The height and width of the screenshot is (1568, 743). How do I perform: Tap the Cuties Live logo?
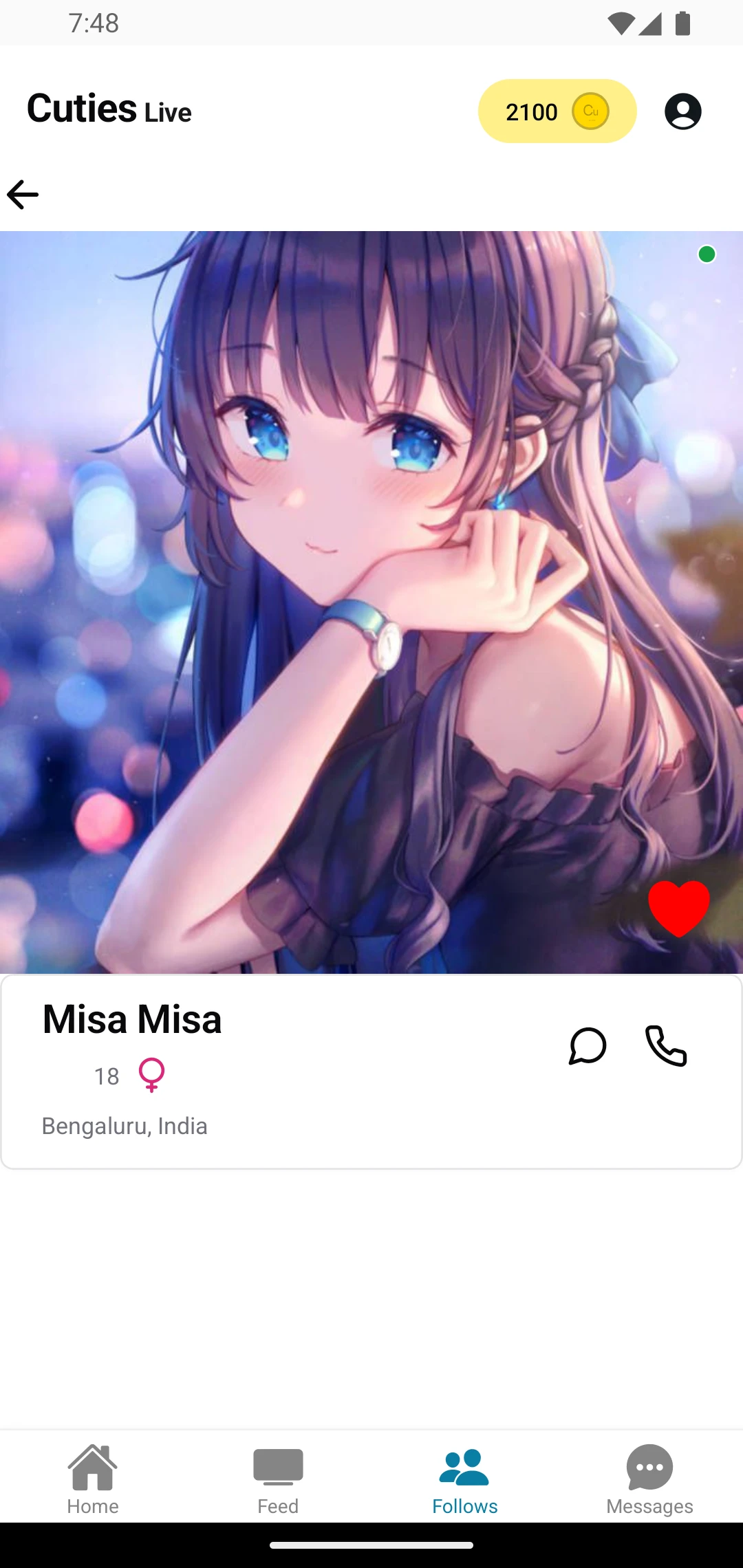(109, 109)
